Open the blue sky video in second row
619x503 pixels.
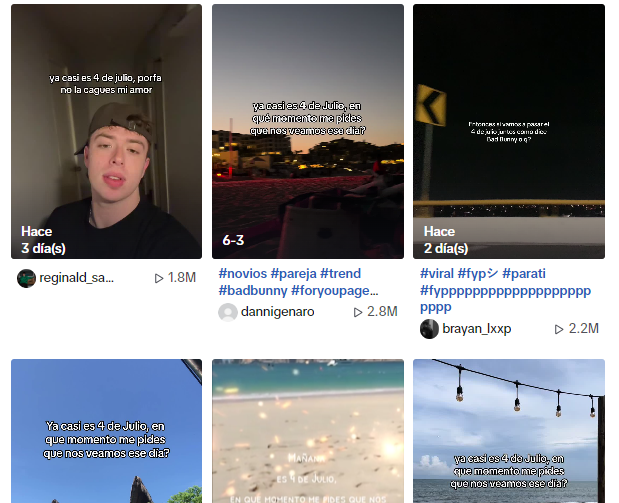click(106, 431)
